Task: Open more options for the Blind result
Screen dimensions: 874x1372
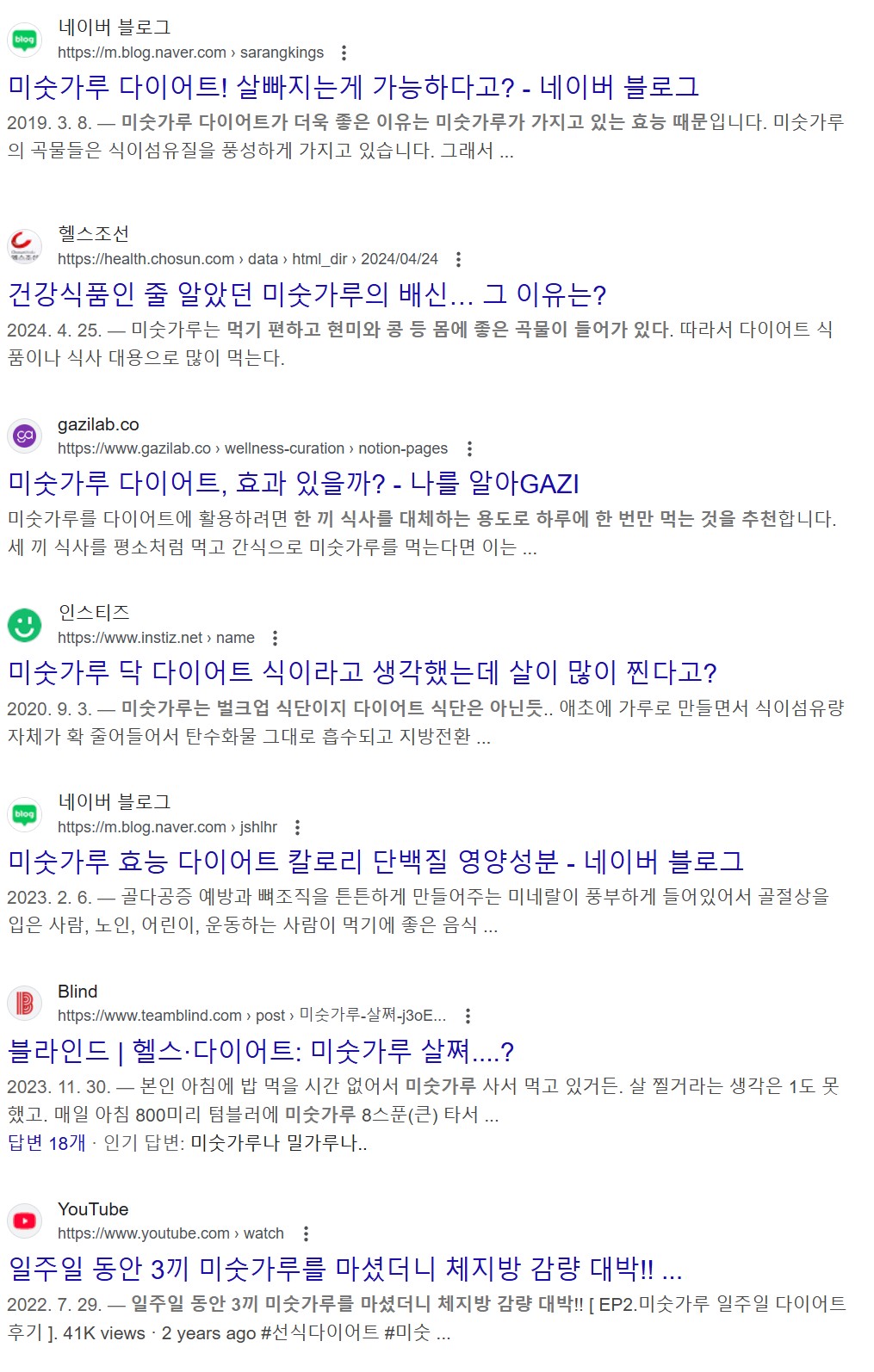Action: (x=468, y=1016)
